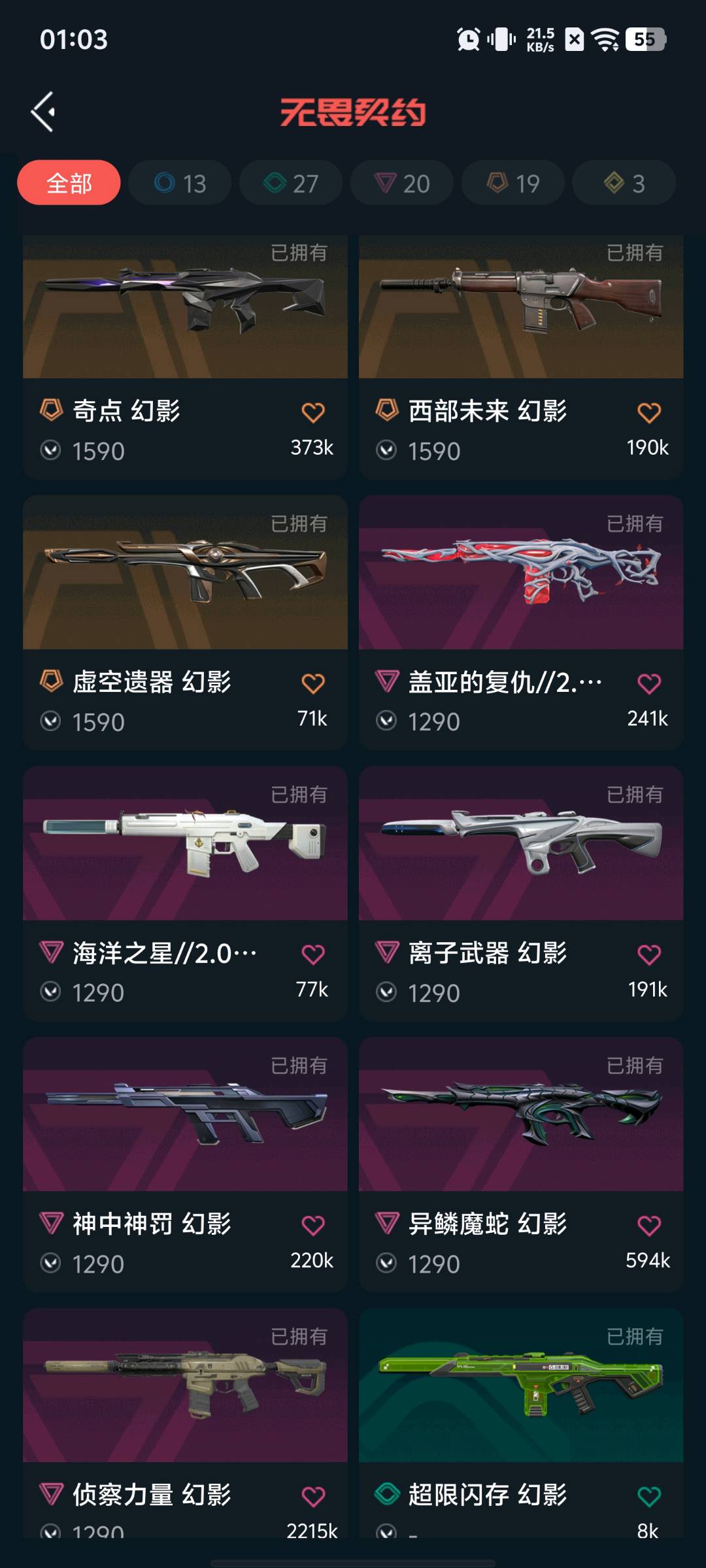
Task: Favorite the 异鳞魔蛇 幻影 skin
Action: [649, 1226]
